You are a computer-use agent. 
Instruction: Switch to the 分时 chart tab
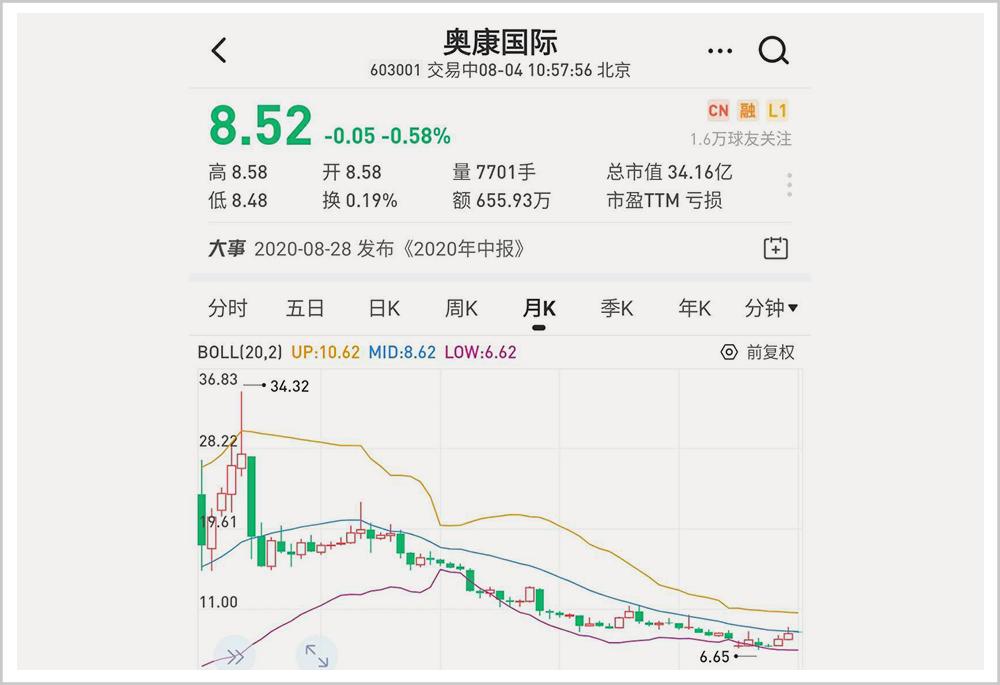(x=227, y=309)
